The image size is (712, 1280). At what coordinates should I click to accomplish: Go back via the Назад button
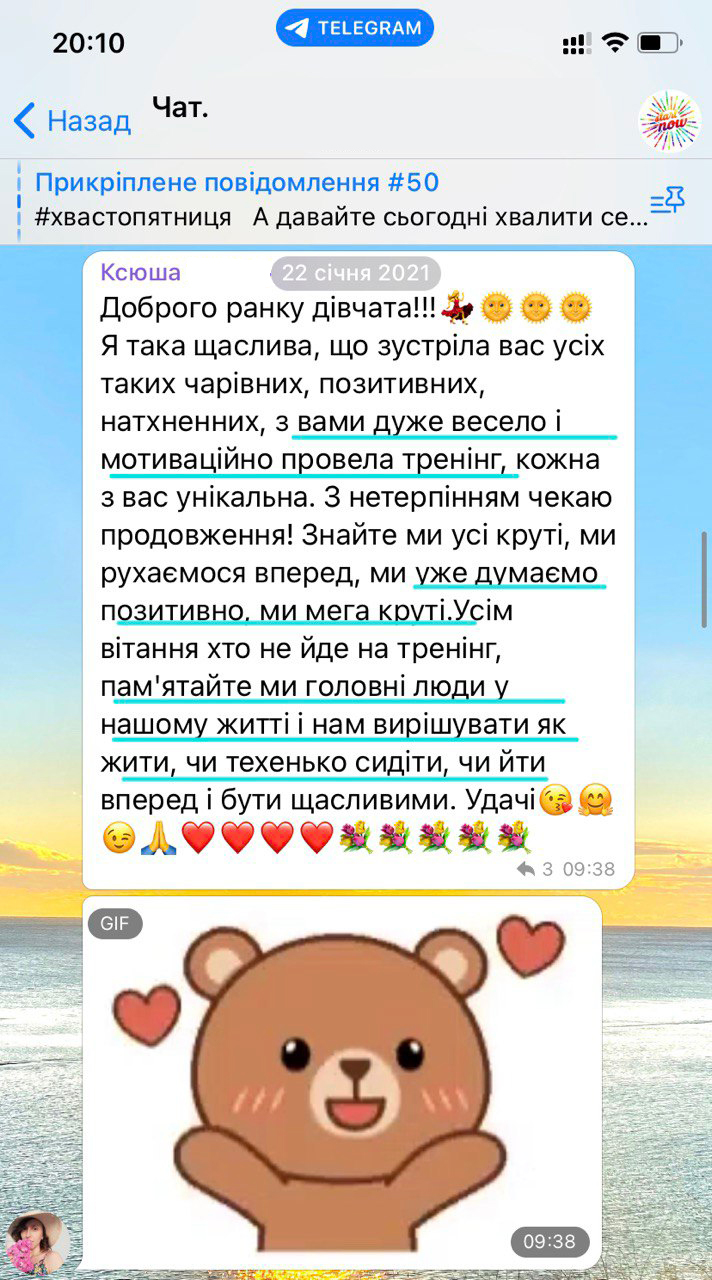click(x=72, y=121)
